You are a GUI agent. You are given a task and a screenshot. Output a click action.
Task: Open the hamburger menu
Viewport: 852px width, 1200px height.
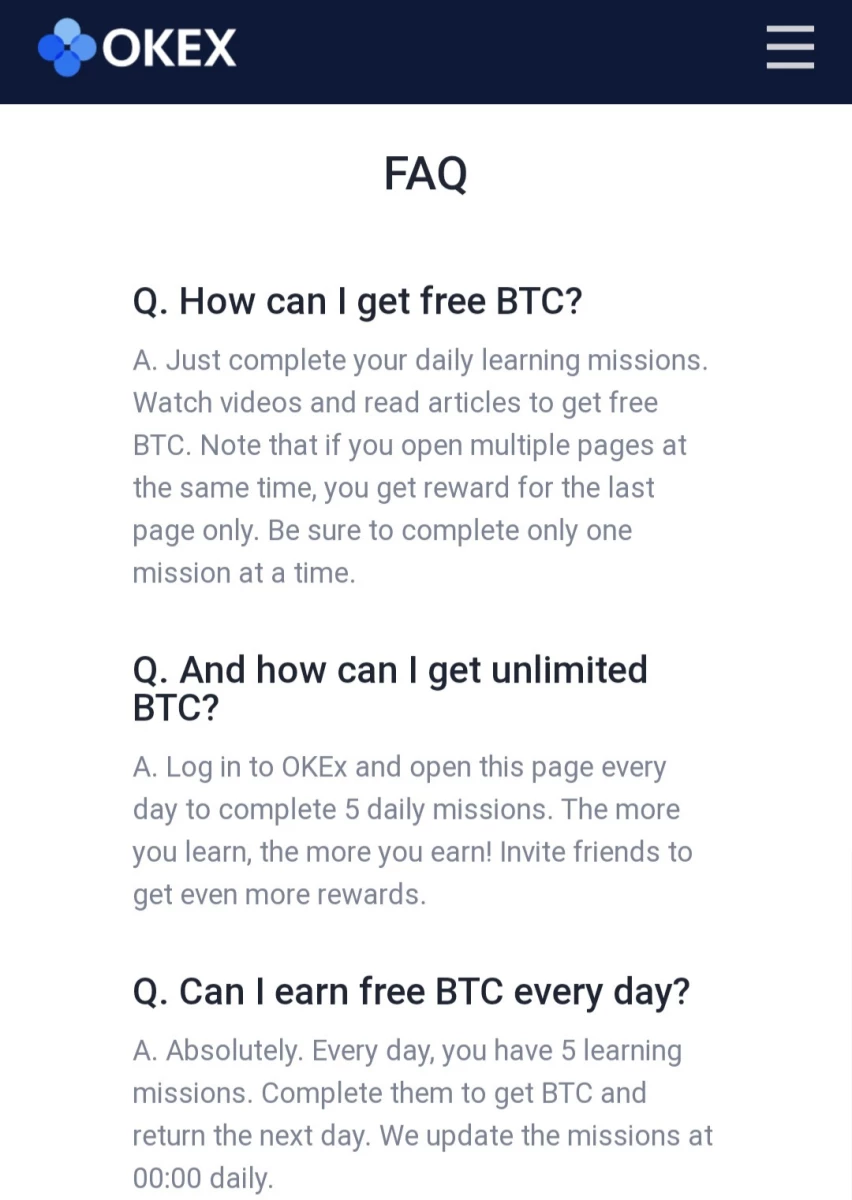point(790,47)
